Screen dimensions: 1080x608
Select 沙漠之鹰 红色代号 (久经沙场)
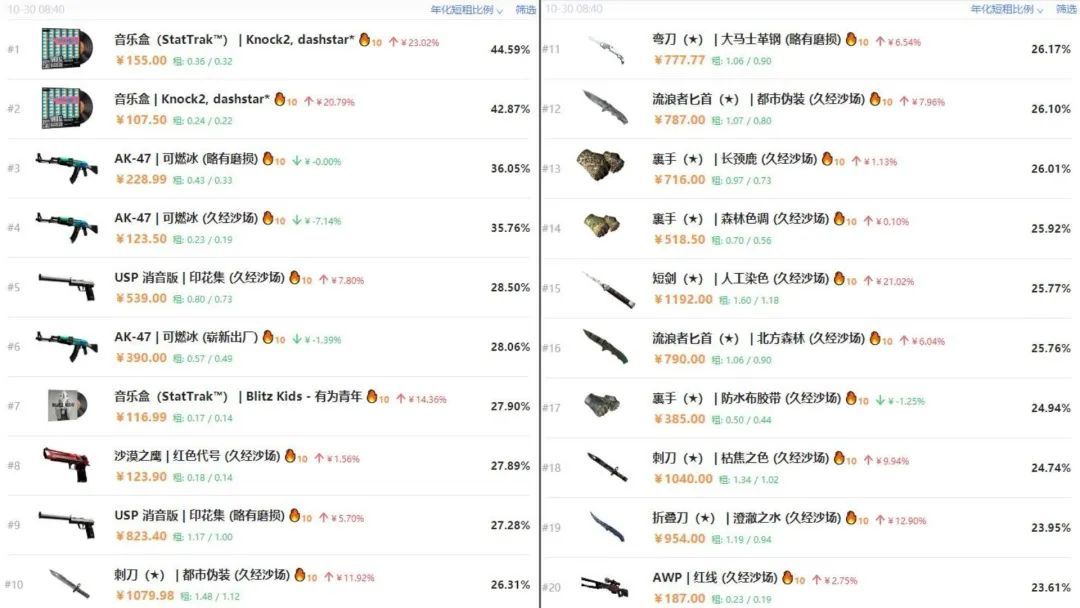pyautogui.click(x=270, y=465)
